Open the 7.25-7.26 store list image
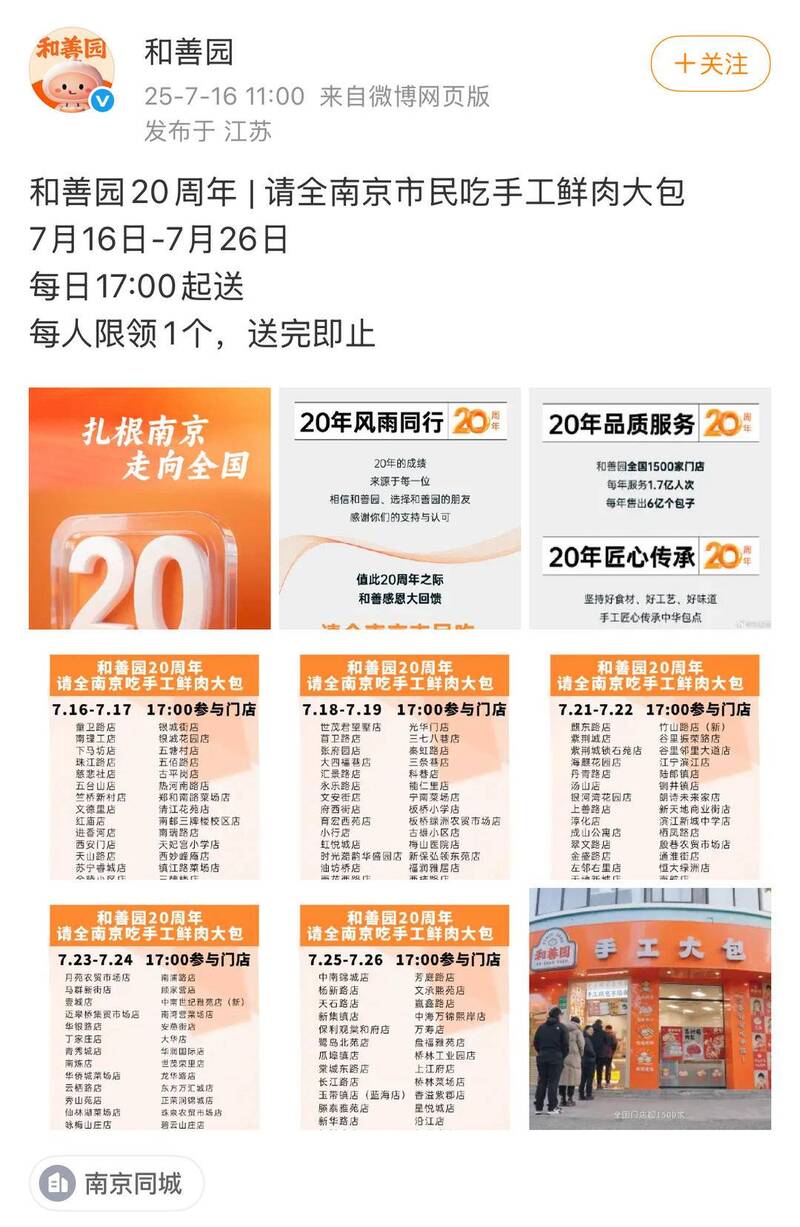This screenshot has height=1227, width=800. pos(400,1010)
